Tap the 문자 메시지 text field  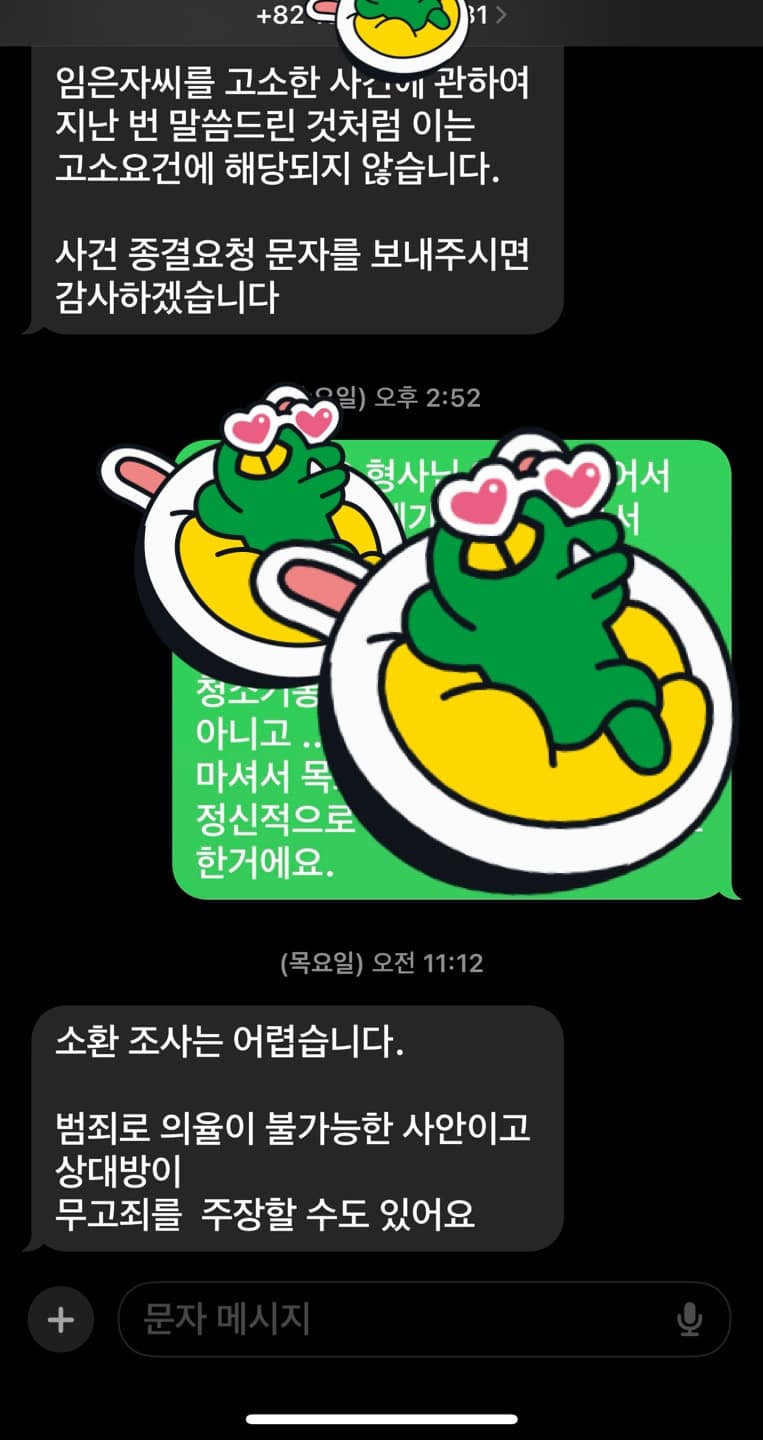coord(400,1320)
